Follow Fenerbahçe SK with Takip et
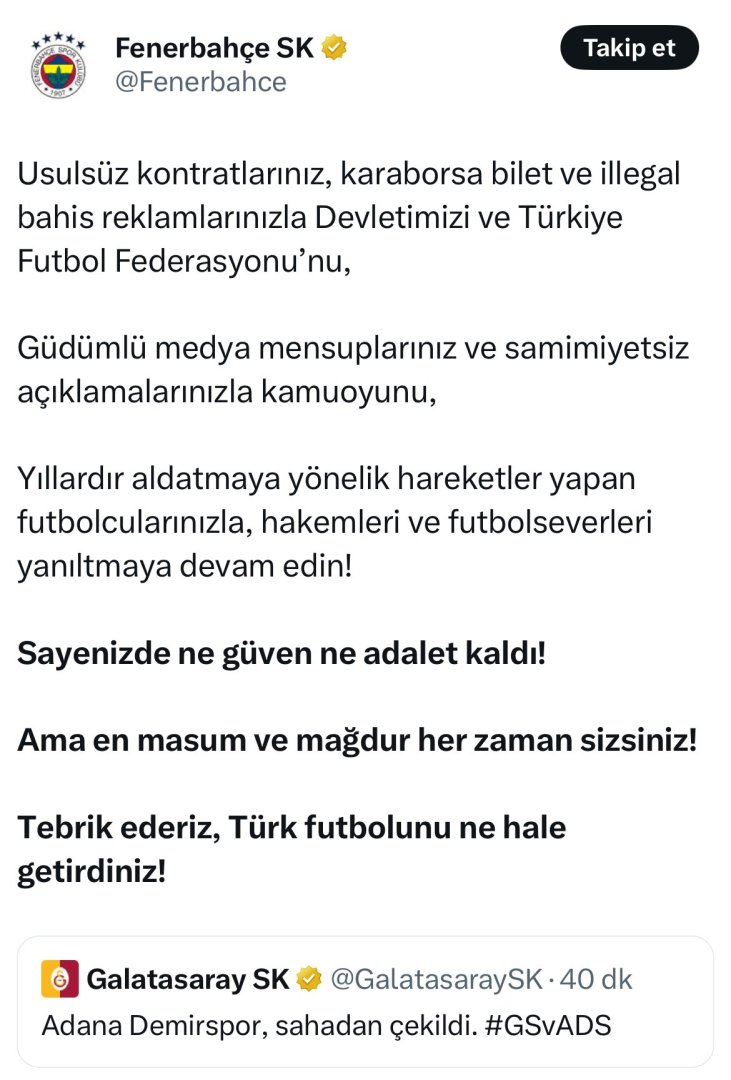The height and width of the screenshot is (1080, 731). 628,47
